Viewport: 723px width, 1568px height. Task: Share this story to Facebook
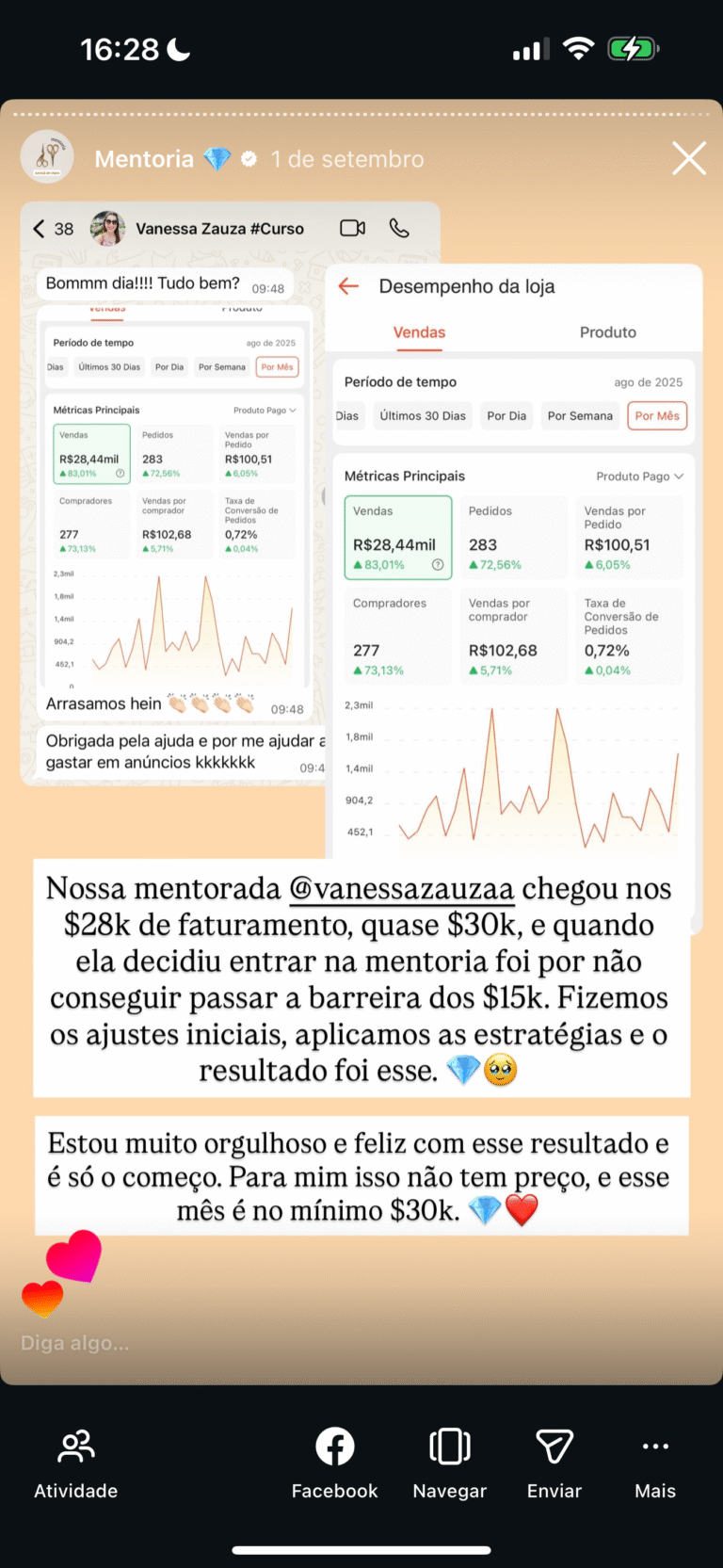pos(334,1463)
